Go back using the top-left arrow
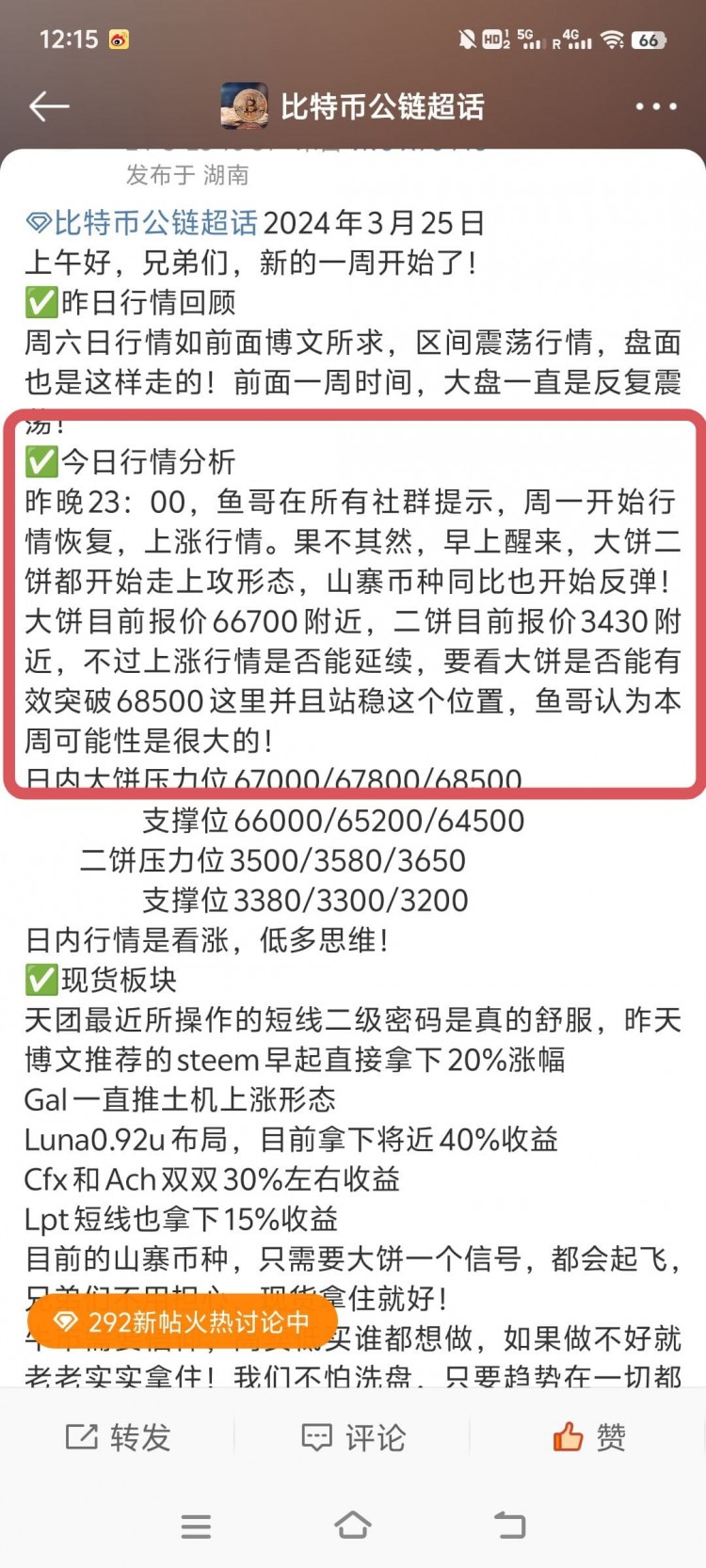Screen dimensions: 706x1568 (49, 106)
